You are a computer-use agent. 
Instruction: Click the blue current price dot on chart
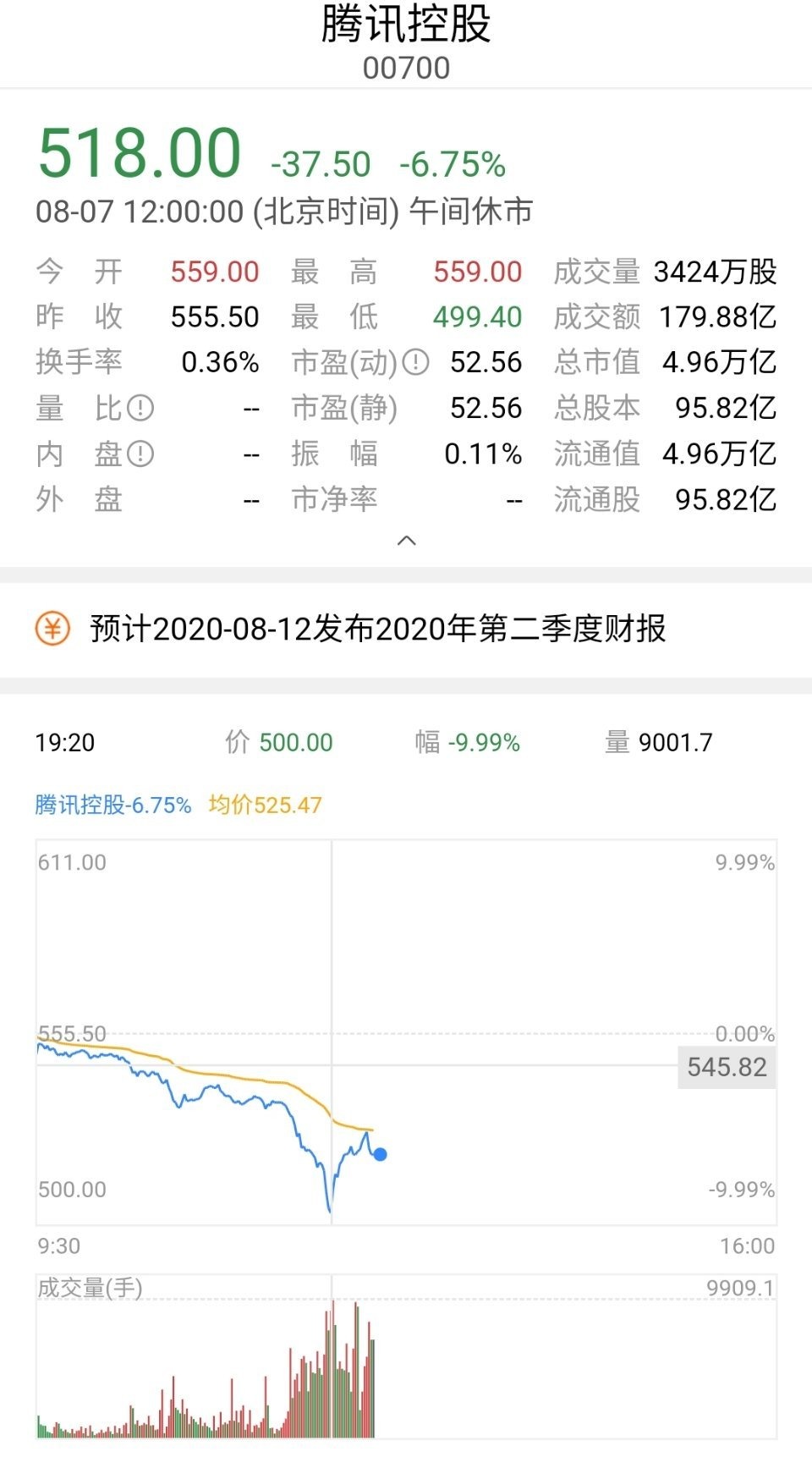coord(380,1153)
